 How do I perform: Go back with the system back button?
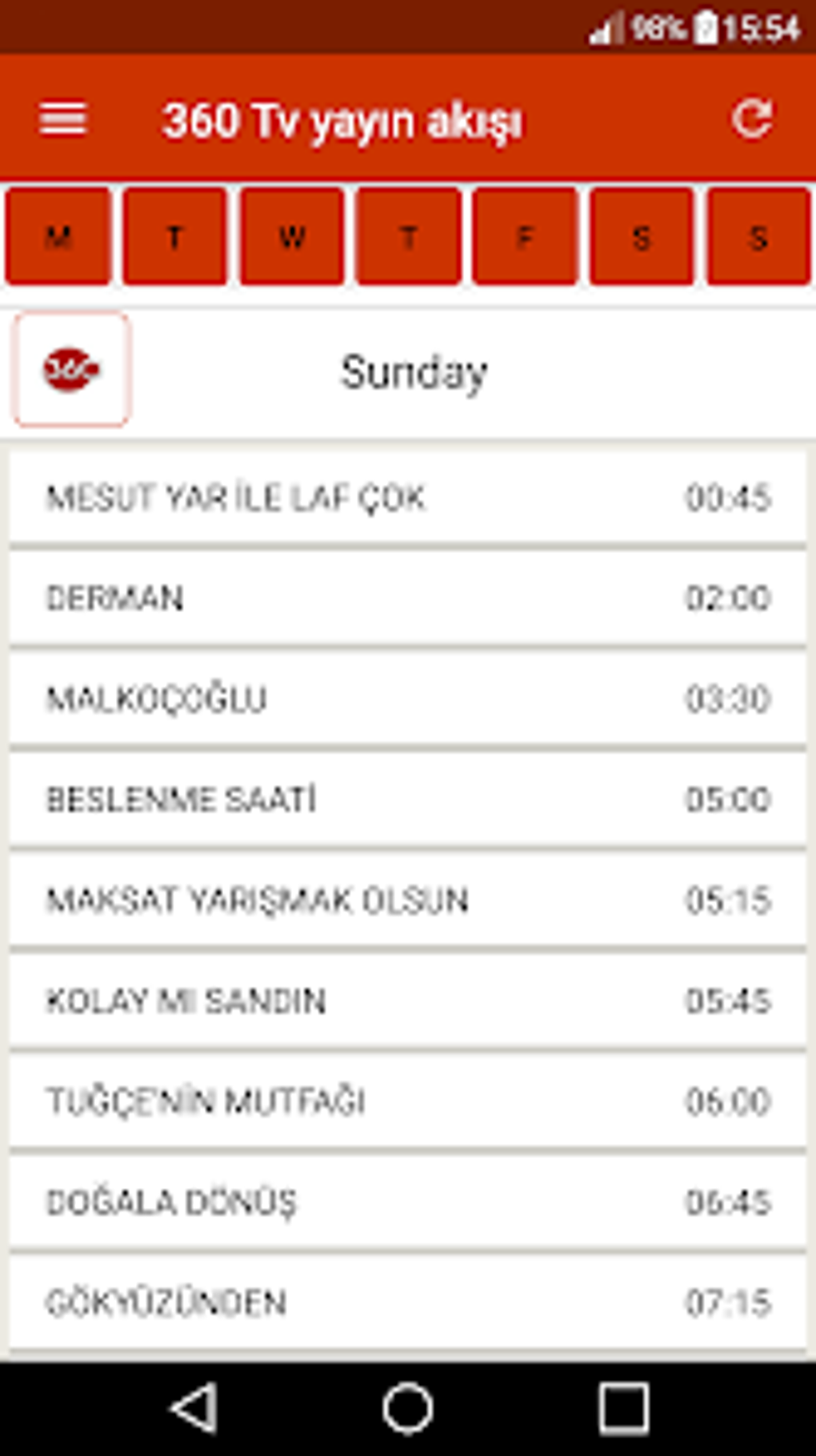194,1408
